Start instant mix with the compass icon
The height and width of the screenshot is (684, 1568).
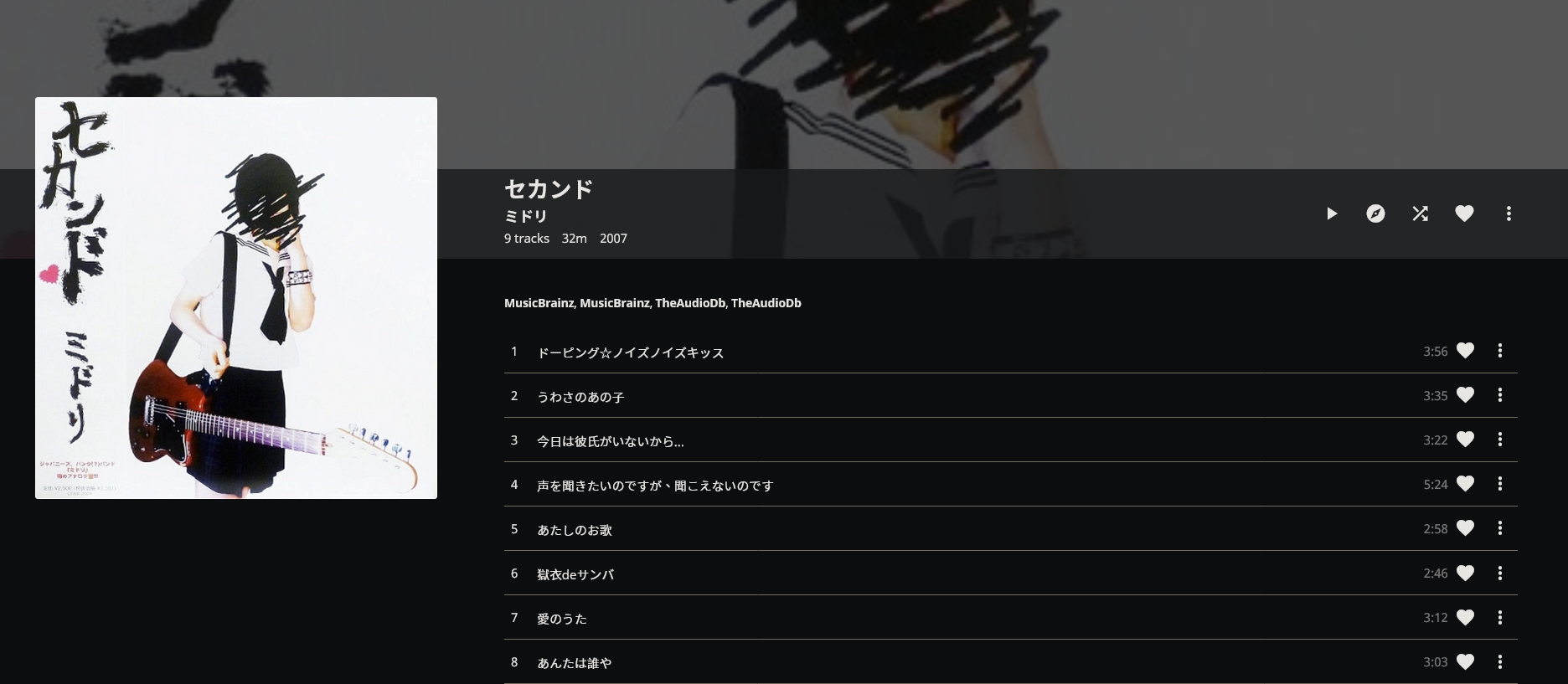(x=1375, y=213)
